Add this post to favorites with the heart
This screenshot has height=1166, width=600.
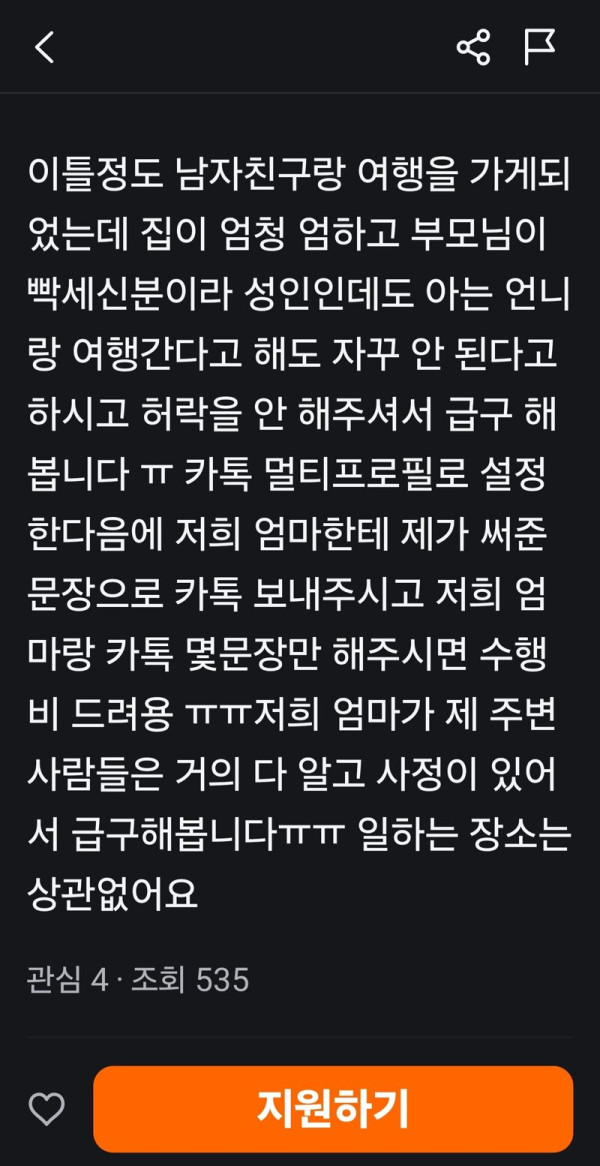(x=46, y=1109)
